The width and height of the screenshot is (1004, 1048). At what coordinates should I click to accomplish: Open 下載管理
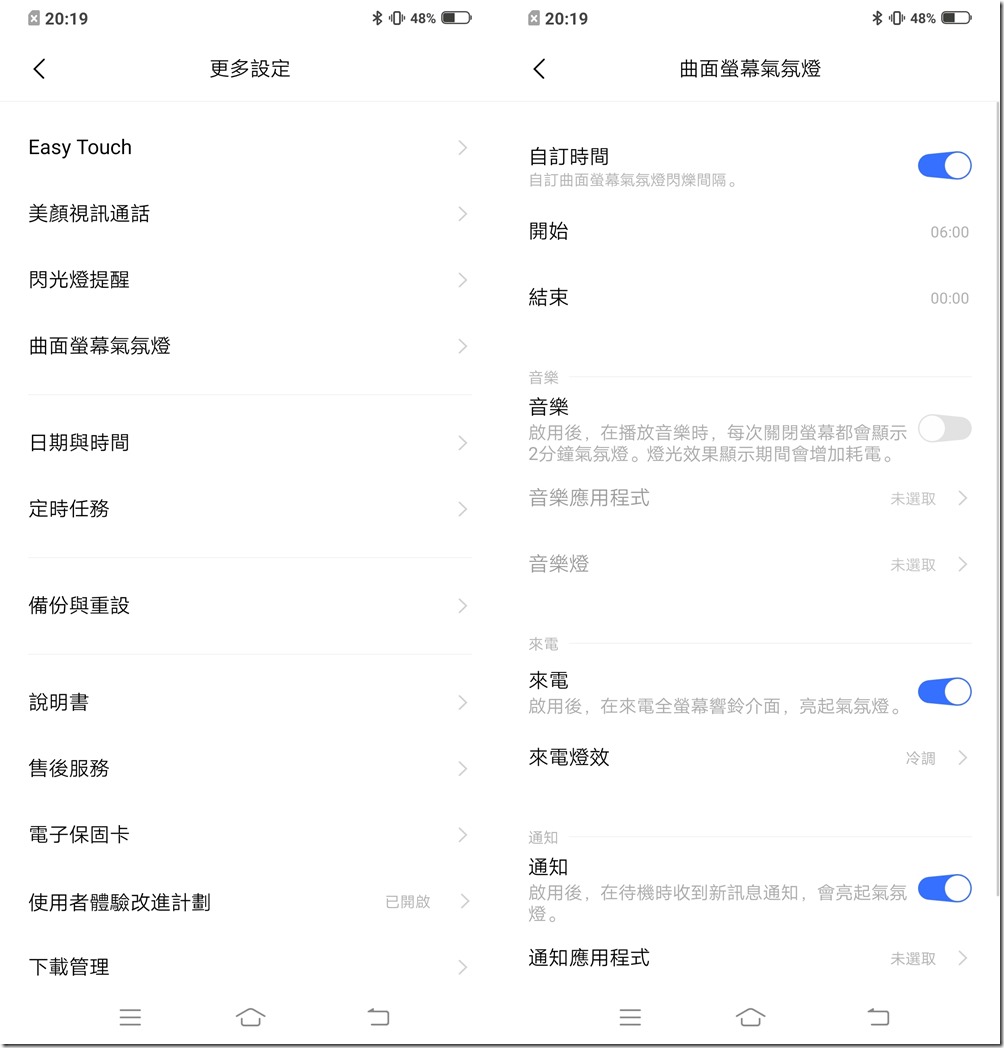[x=249, y=967]
